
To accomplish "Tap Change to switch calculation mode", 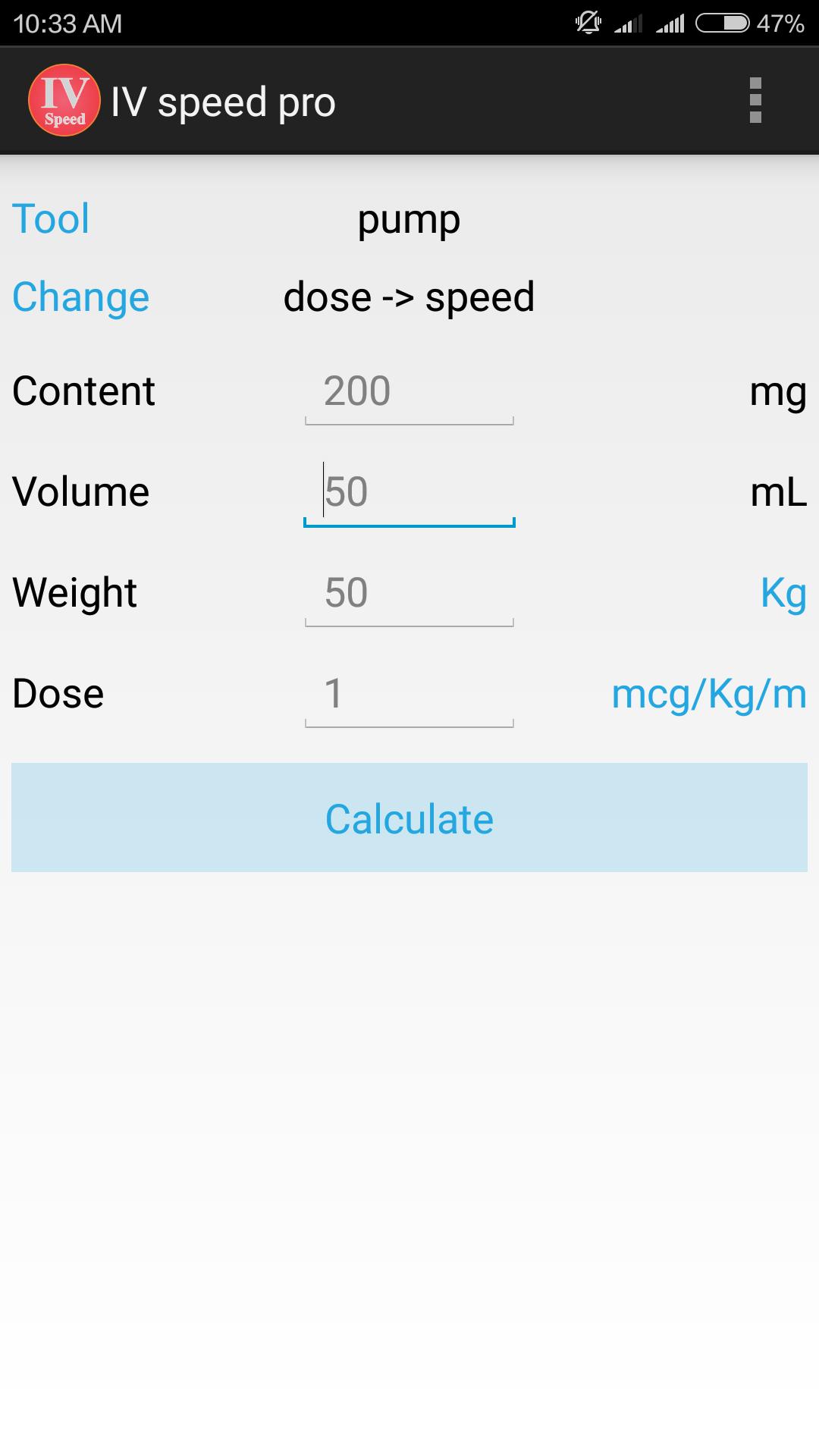I will click(80, 297).
